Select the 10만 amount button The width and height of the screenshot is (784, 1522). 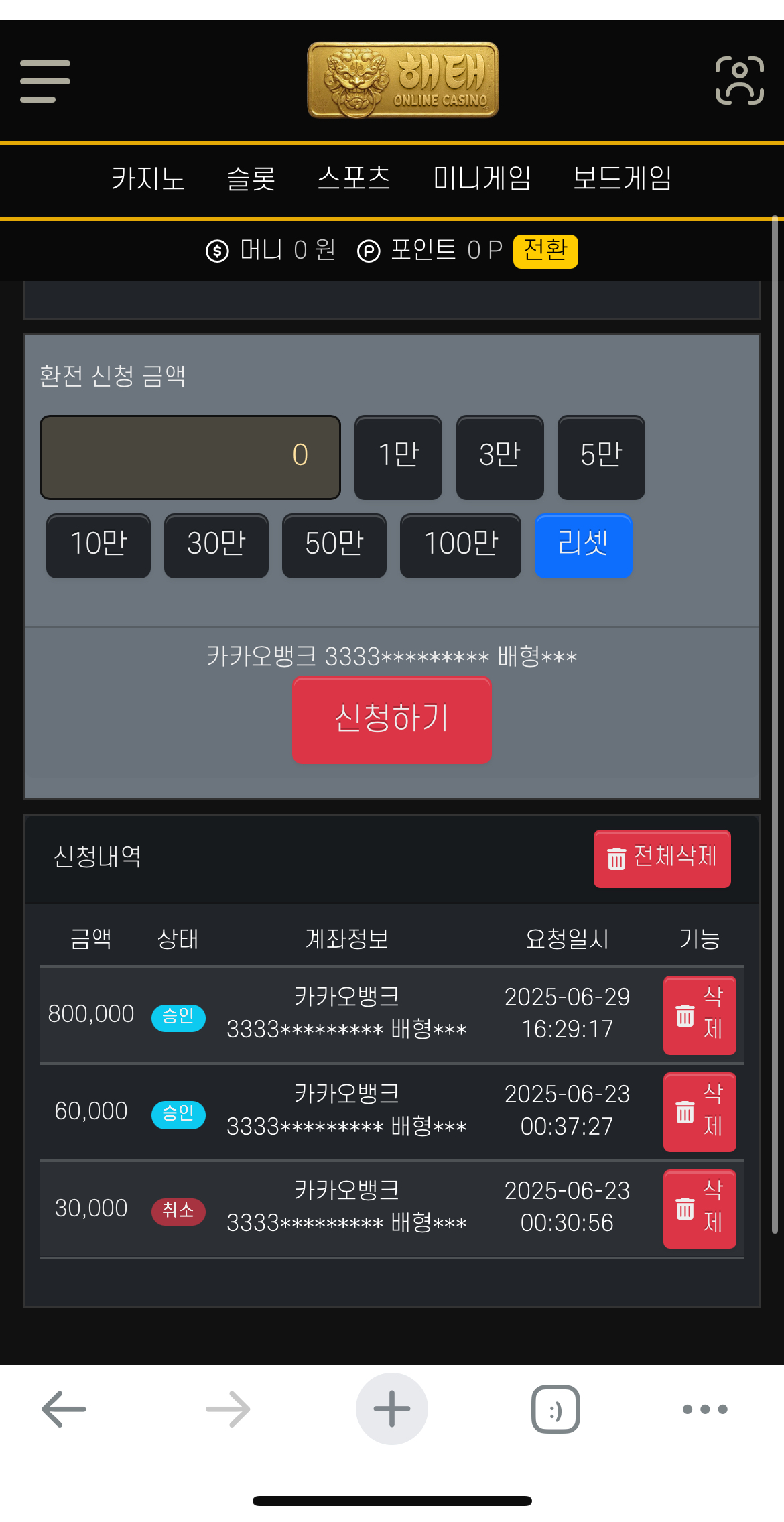(x=99, y=545)
